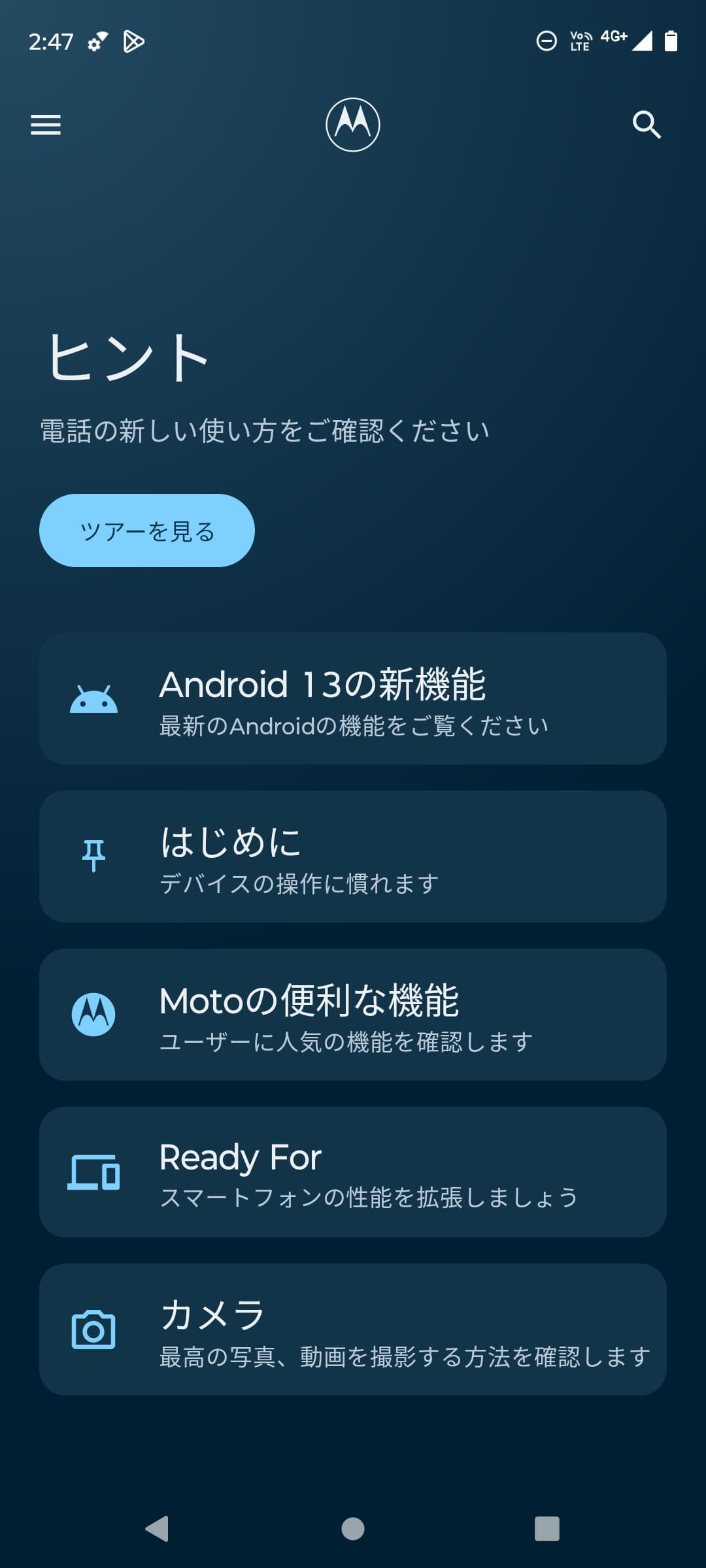The height and width of the screenshot is (1568, 706).
Task: Click the VoLTE indicator icon
Action: pyautogui.click(x=579, y=41)
